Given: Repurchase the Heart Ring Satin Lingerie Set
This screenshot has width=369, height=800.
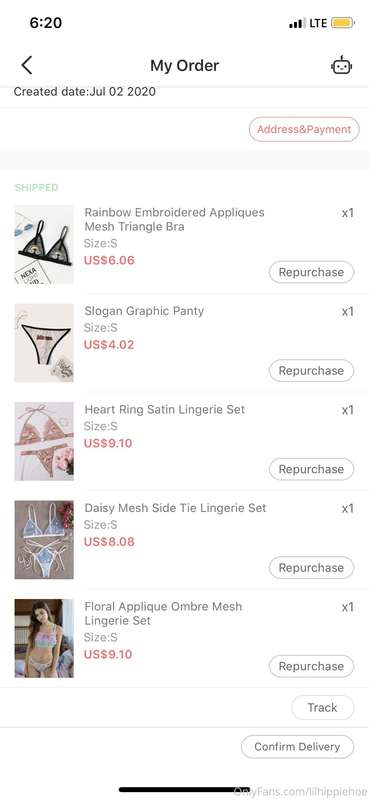Looking at the screenshot, I should 311,469.
